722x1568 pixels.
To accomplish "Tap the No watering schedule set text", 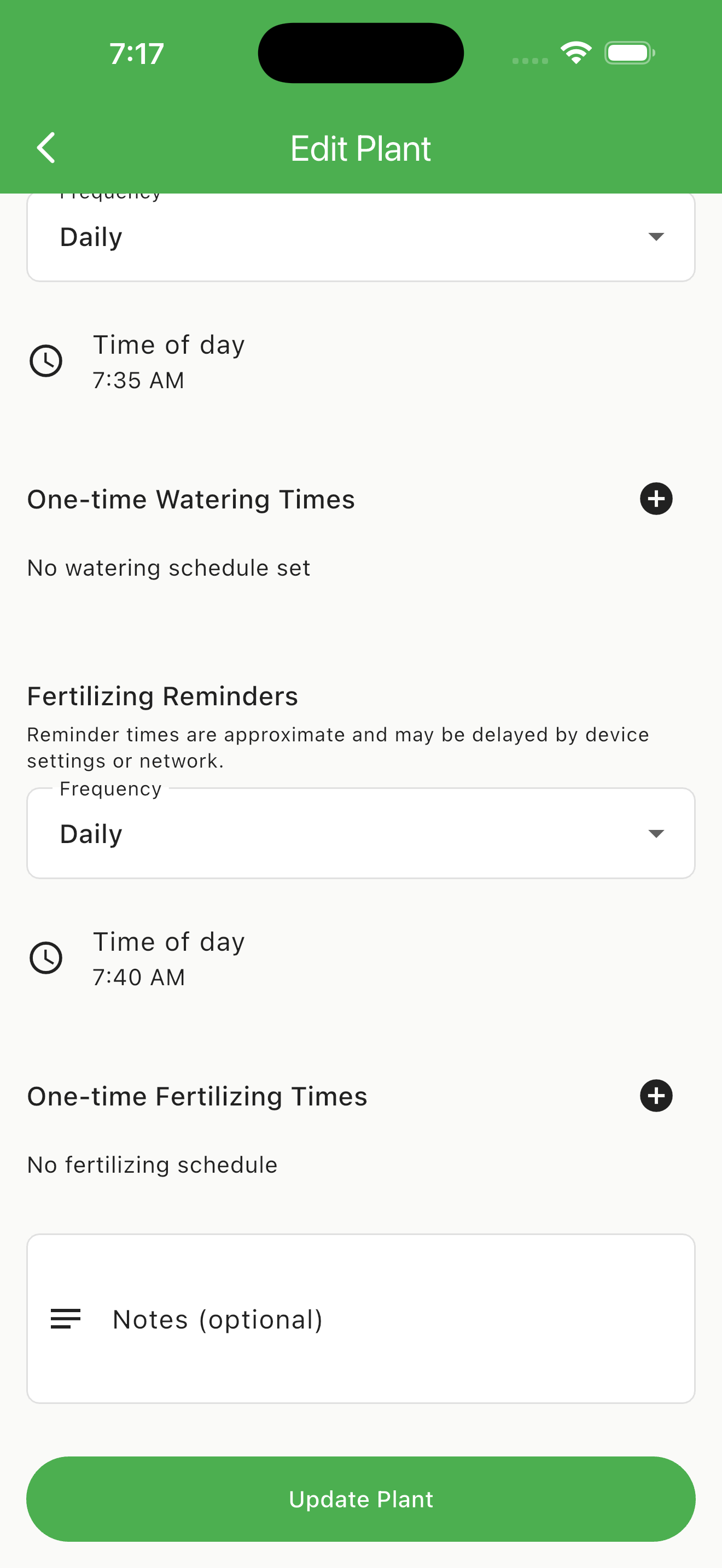I will click(x=168, y=567).
